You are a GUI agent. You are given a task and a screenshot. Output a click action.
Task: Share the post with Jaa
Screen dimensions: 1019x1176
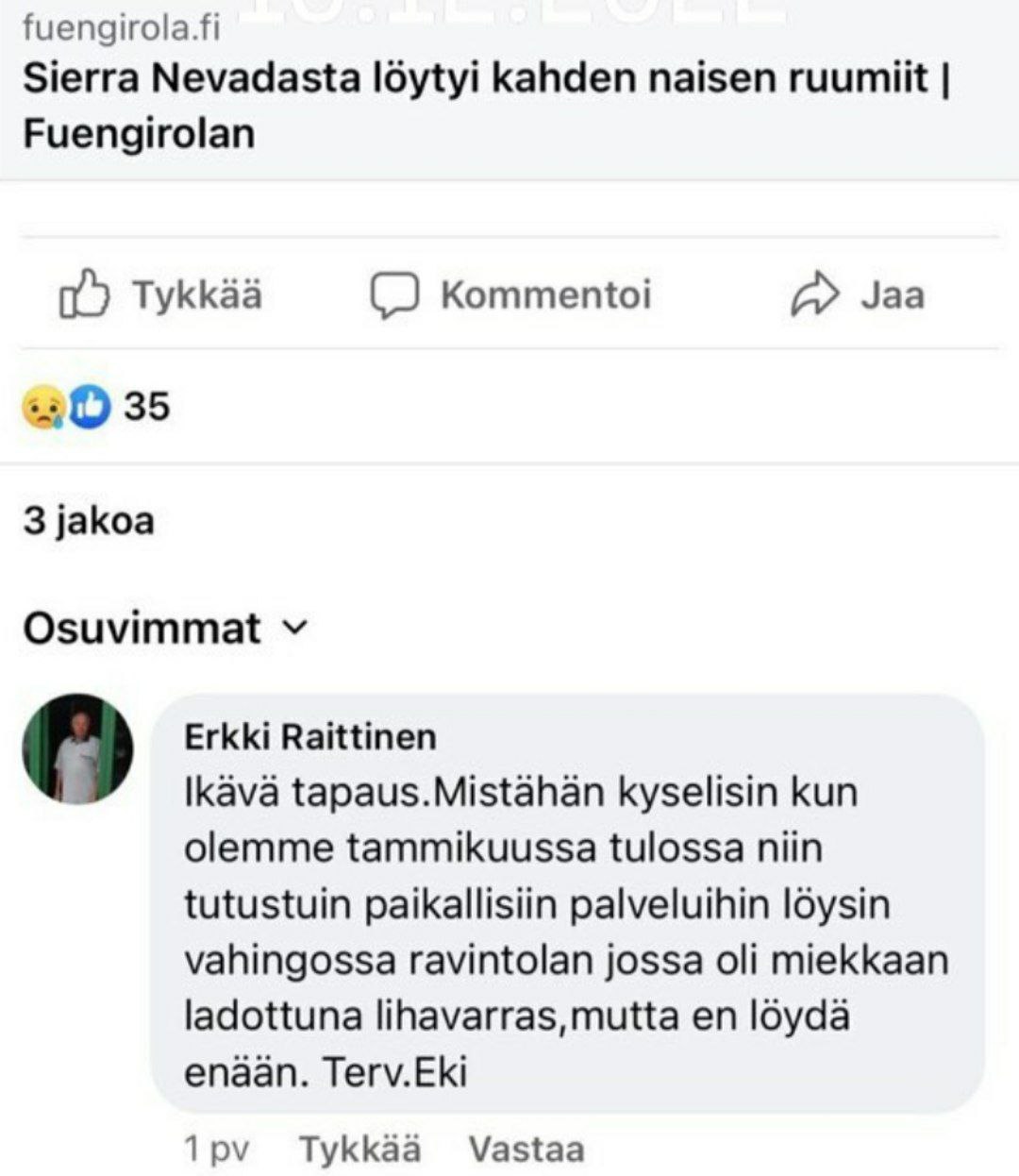coord(857,294)
